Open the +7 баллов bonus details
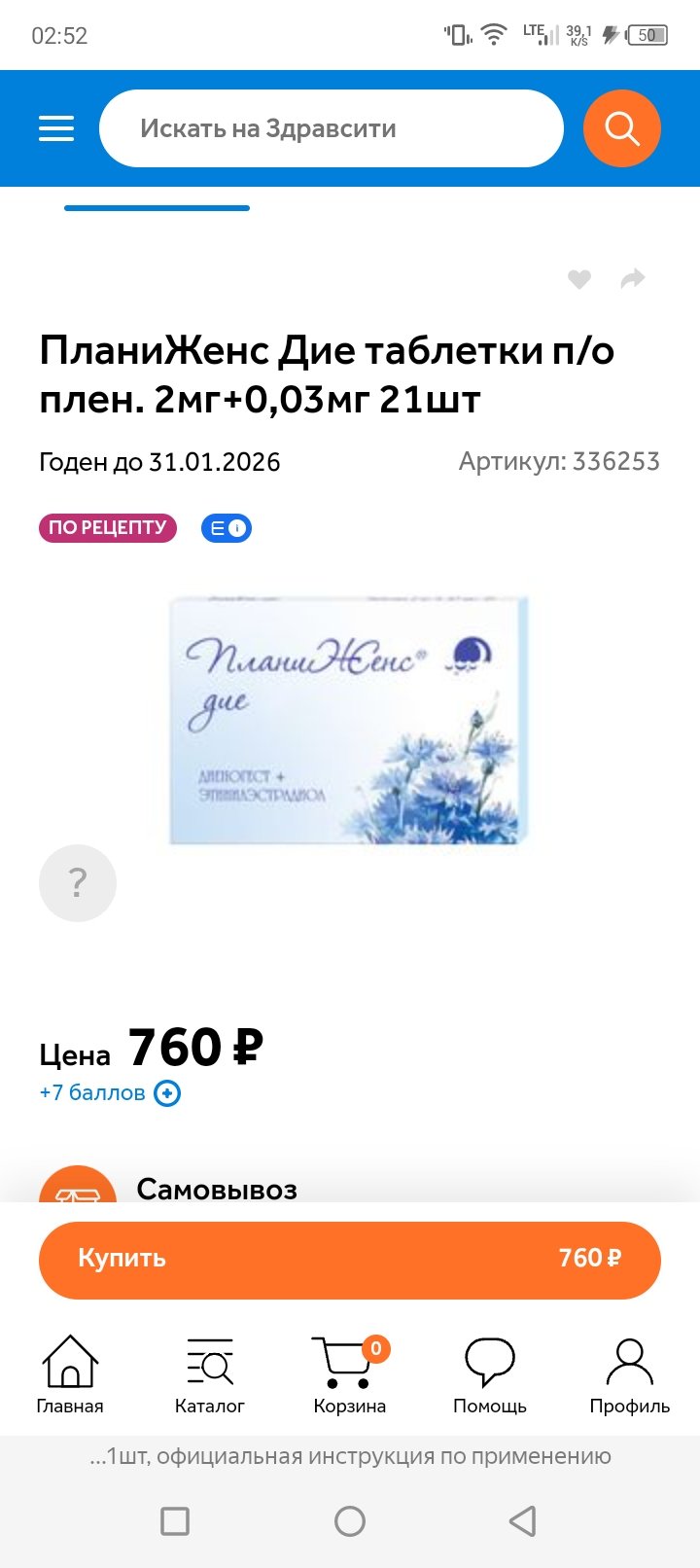This screenshot has width=700, height=1568. point(110,1093)
